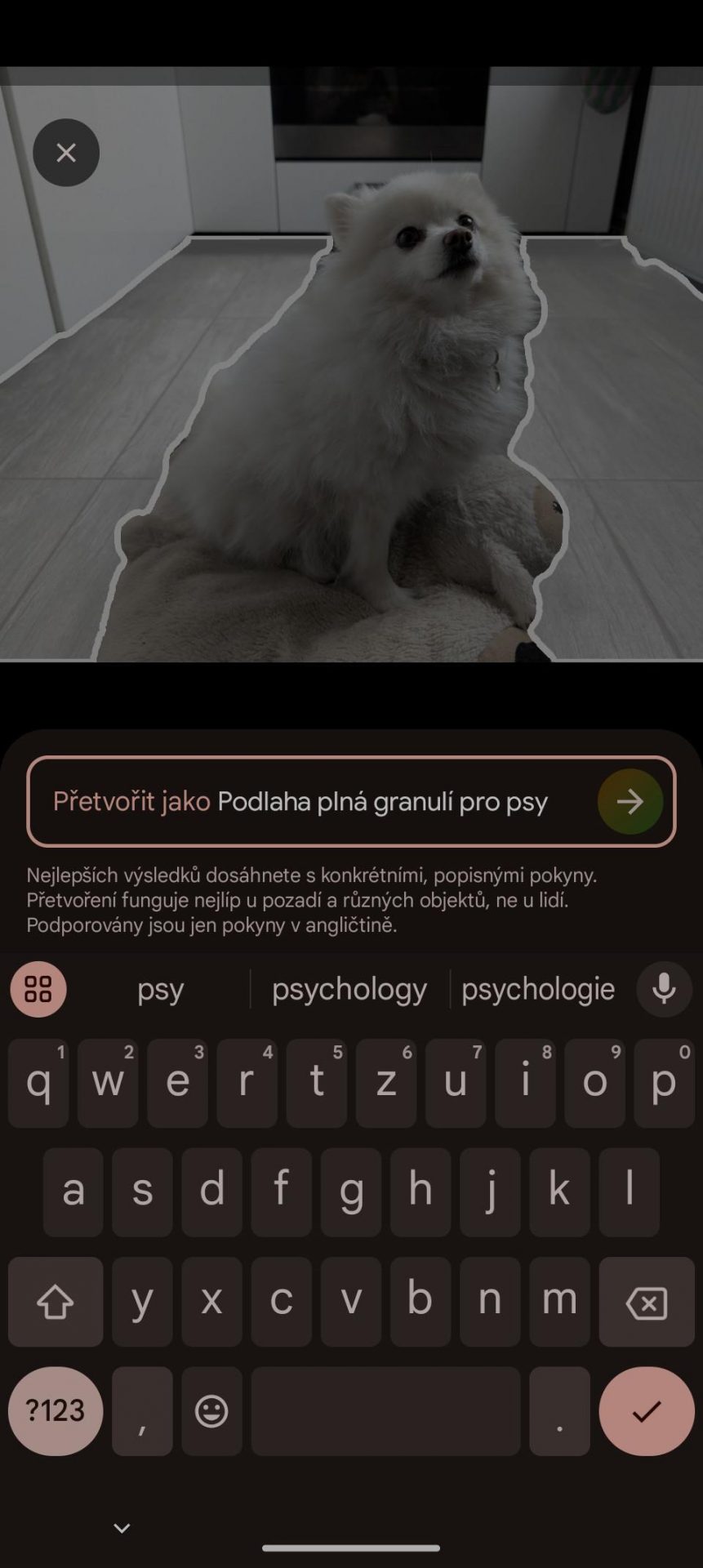Switch to the ?123 symbols keyboard

click(56, 1411)
